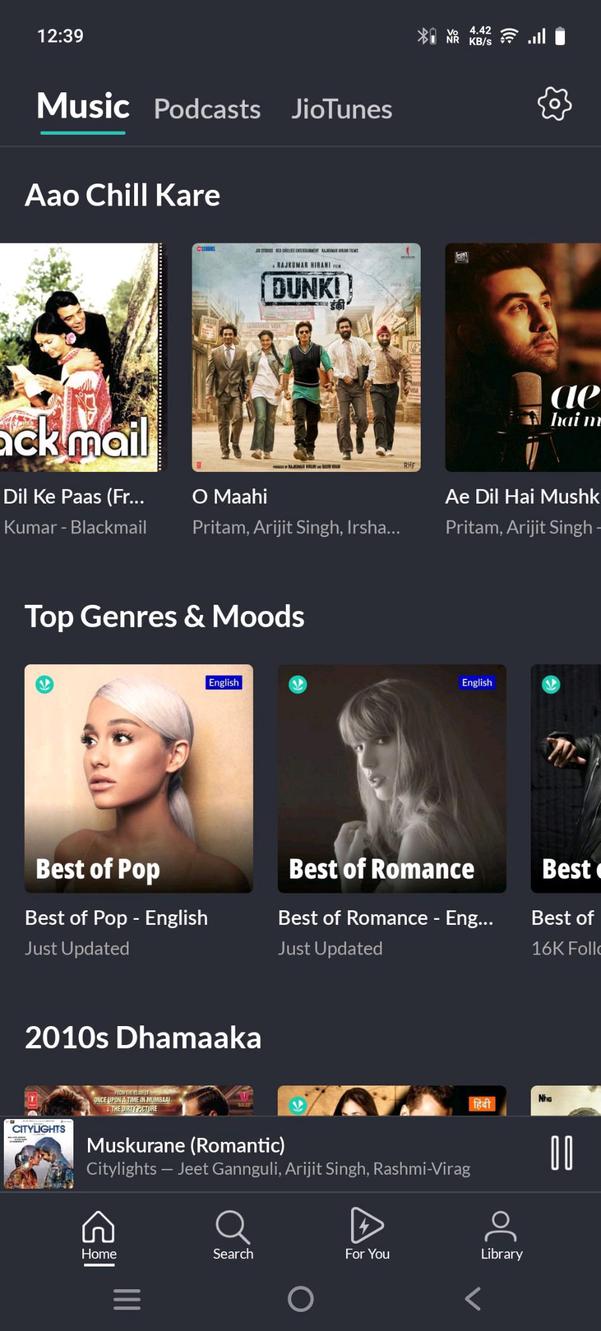Switch to the Podcasts tab
Image resolution: width=601 pixels, height=1331 pixels.
(x=207, y=109)
